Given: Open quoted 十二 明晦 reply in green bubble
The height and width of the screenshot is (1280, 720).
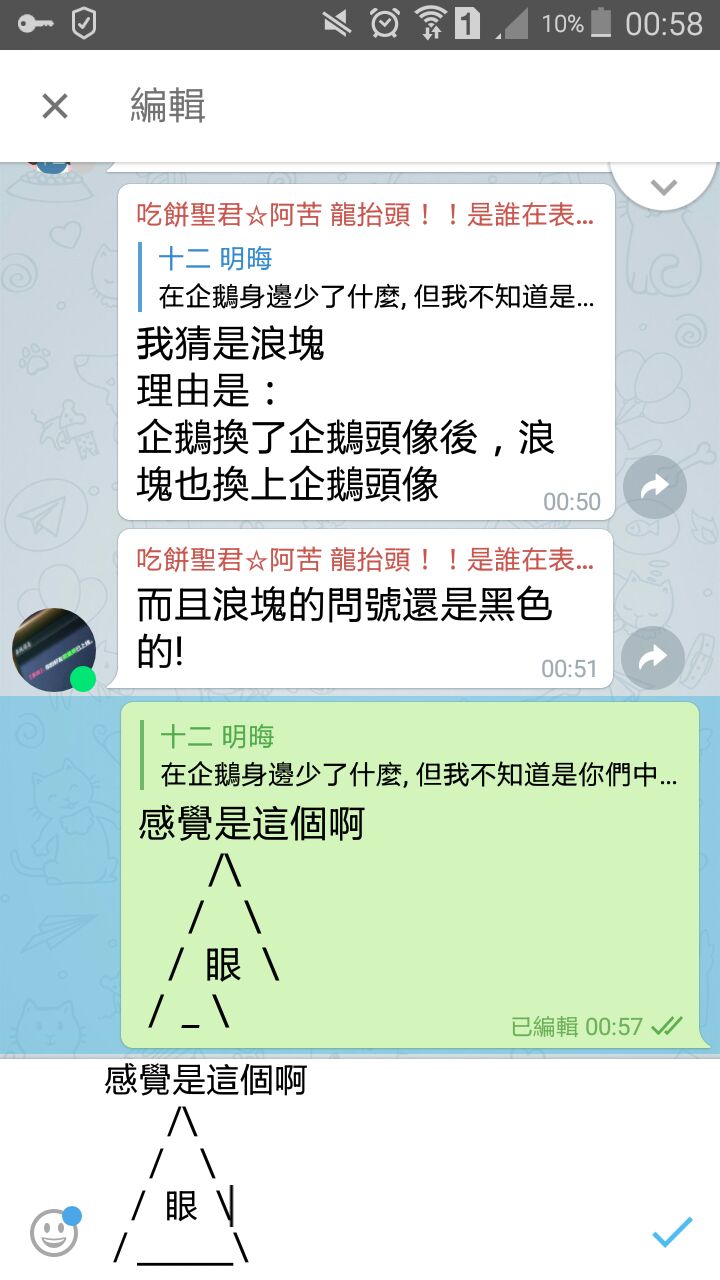Looking at the screenshot, I should 415,755.
